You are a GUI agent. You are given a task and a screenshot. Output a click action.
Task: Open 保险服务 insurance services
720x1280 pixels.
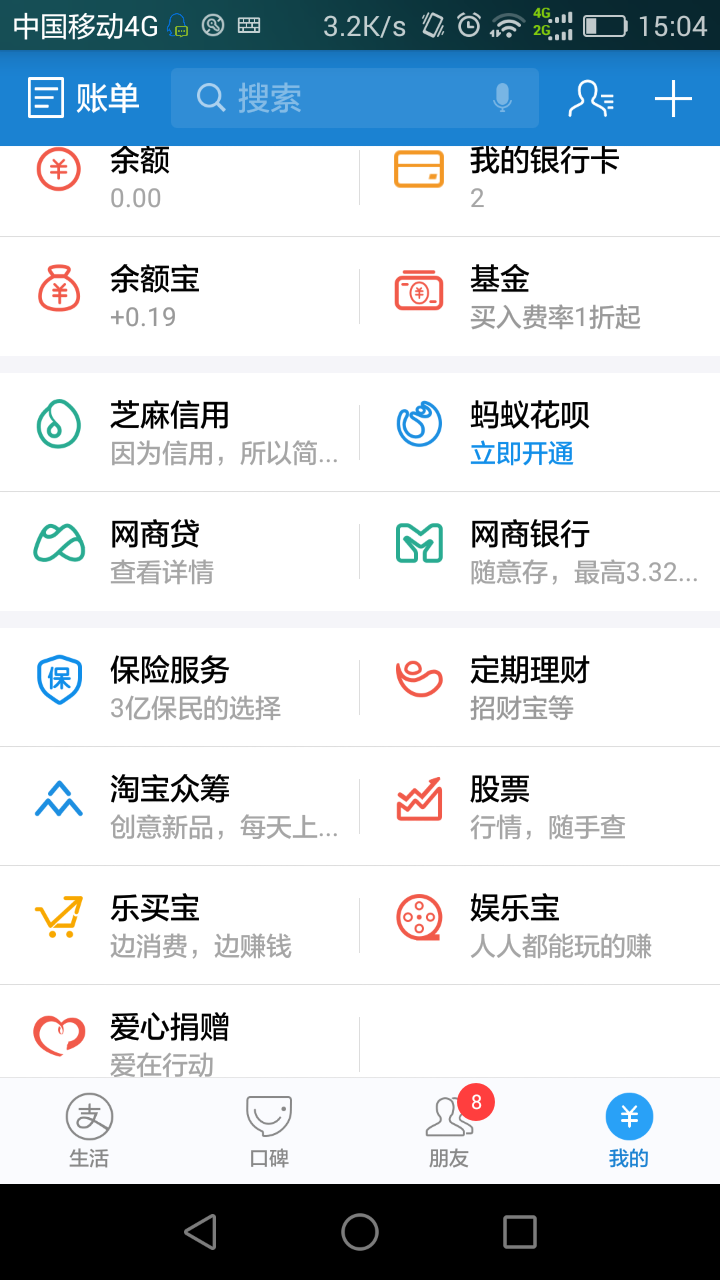tap(180, 687)
